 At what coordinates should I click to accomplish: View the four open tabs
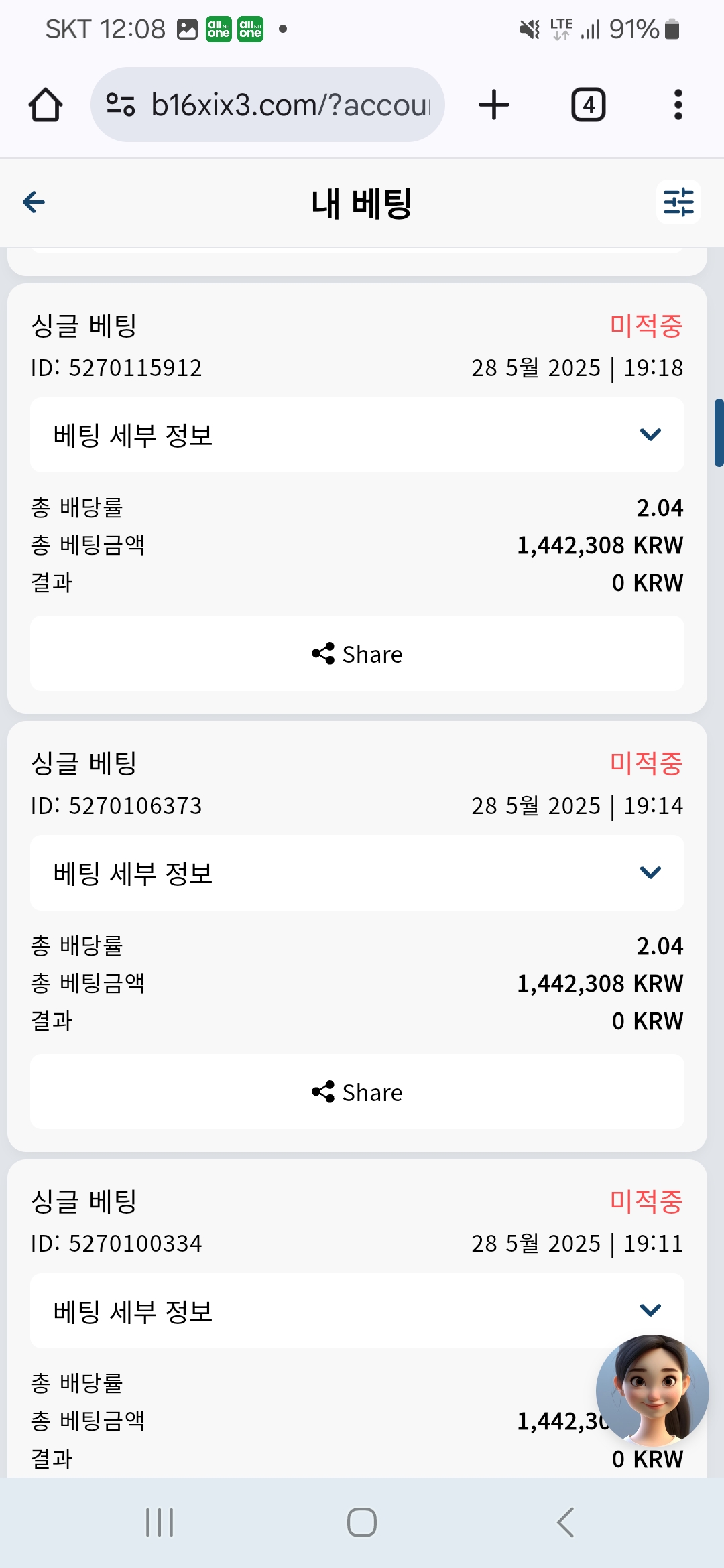589,105
